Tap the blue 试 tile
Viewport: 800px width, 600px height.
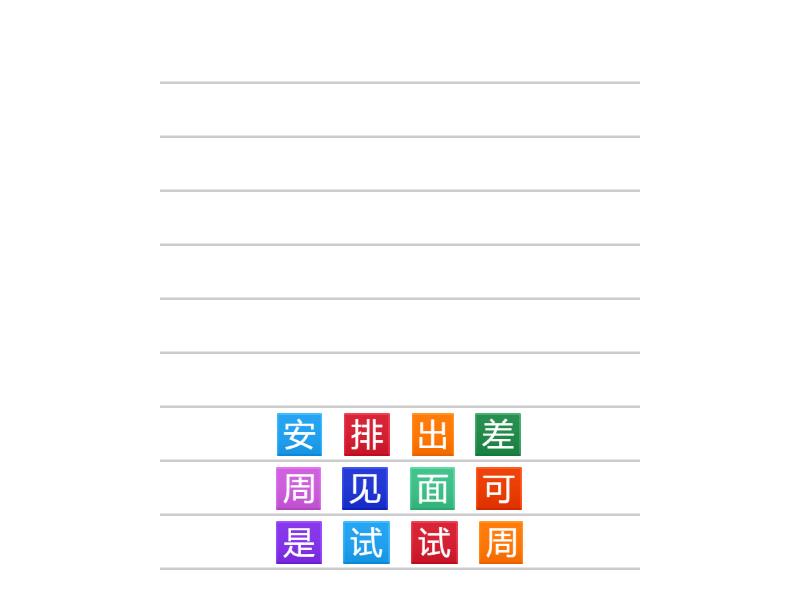click(x=366, y=543)
